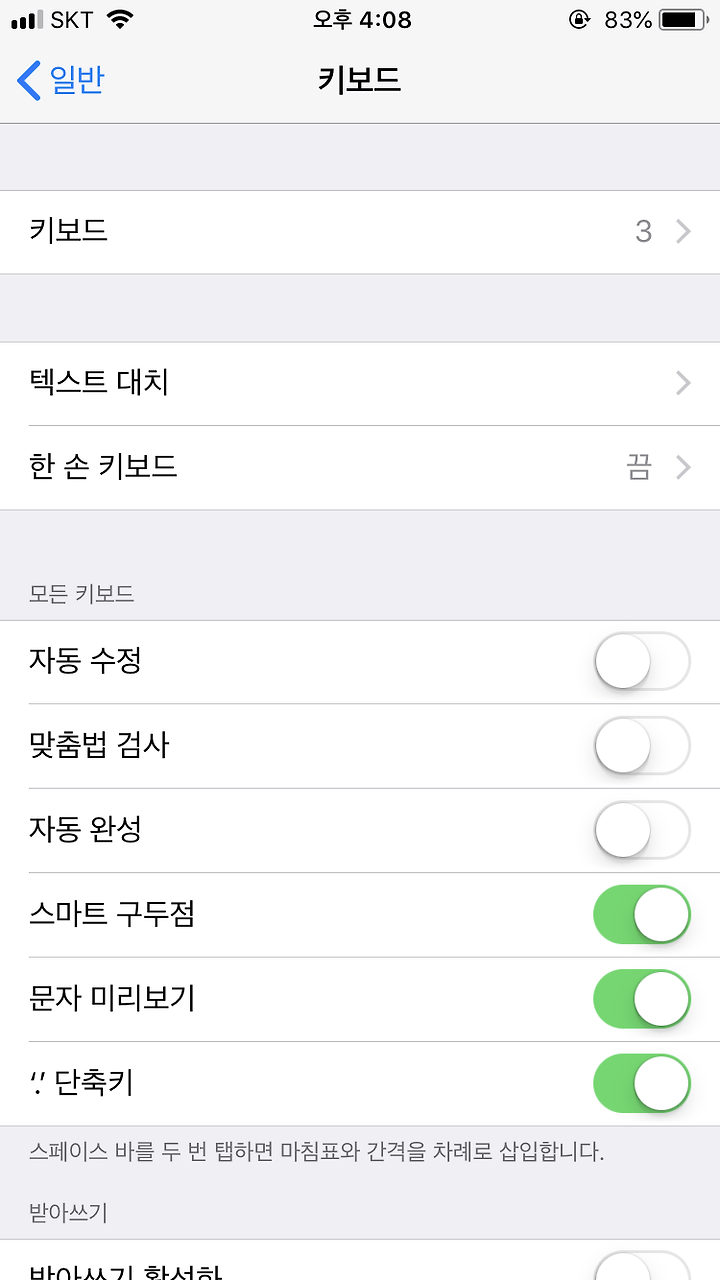720x1280 pixels.
Task: Go back to 일반 settings
Action: 60,80
